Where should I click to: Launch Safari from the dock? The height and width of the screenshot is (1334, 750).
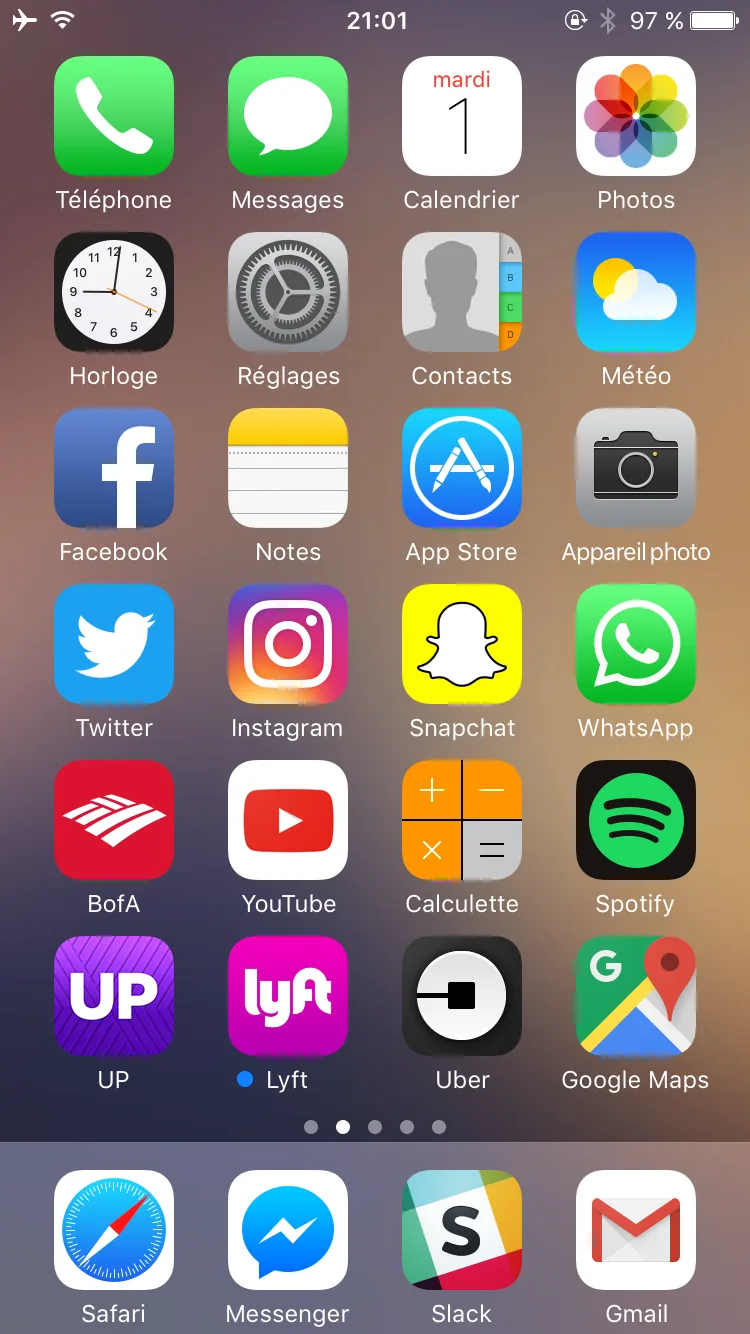[x=114, y=1230]
